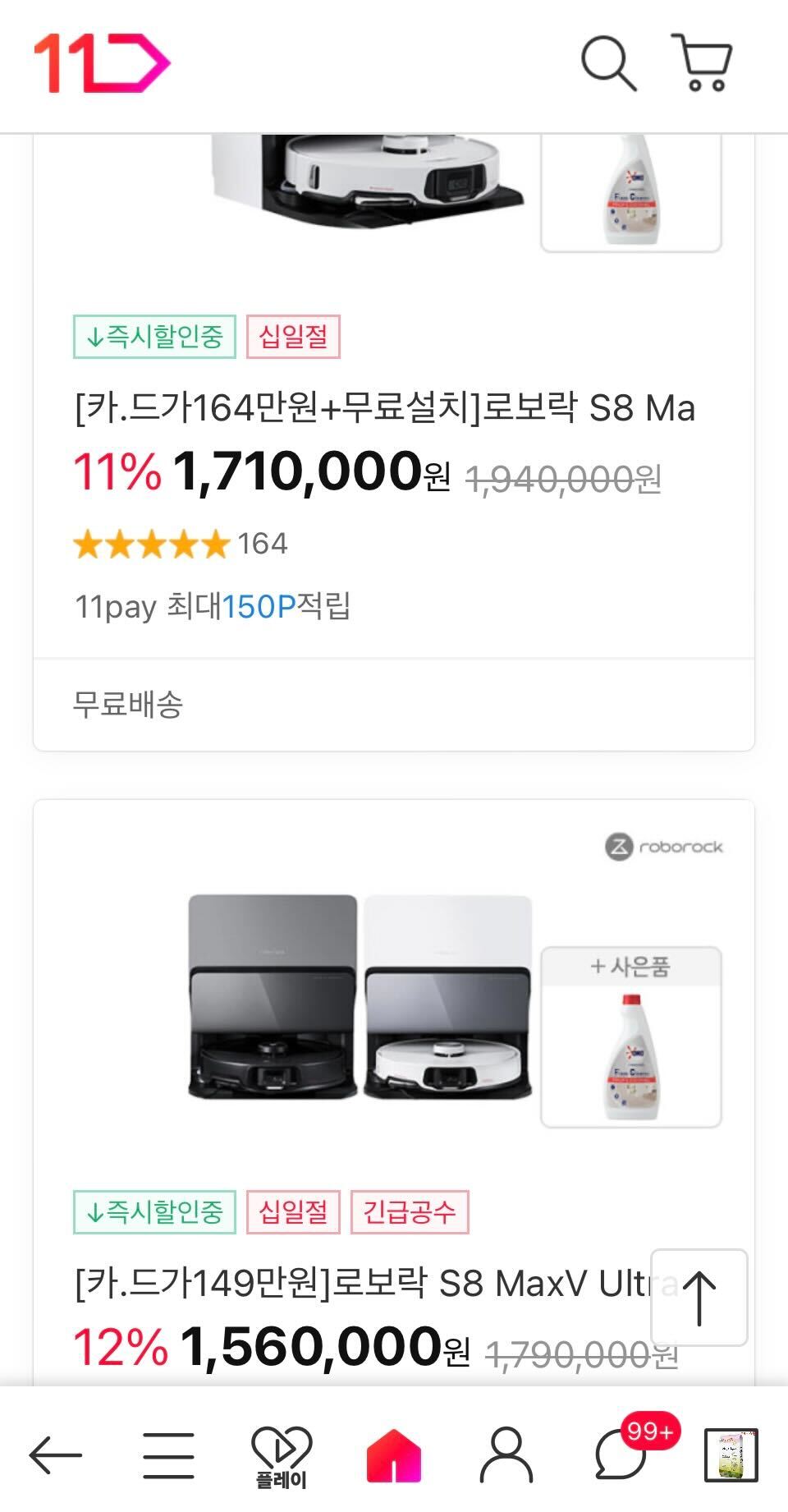Screen dimensions: 788x1512
Task: Open the recently viewed item thumbnail
Action: 731,1455
